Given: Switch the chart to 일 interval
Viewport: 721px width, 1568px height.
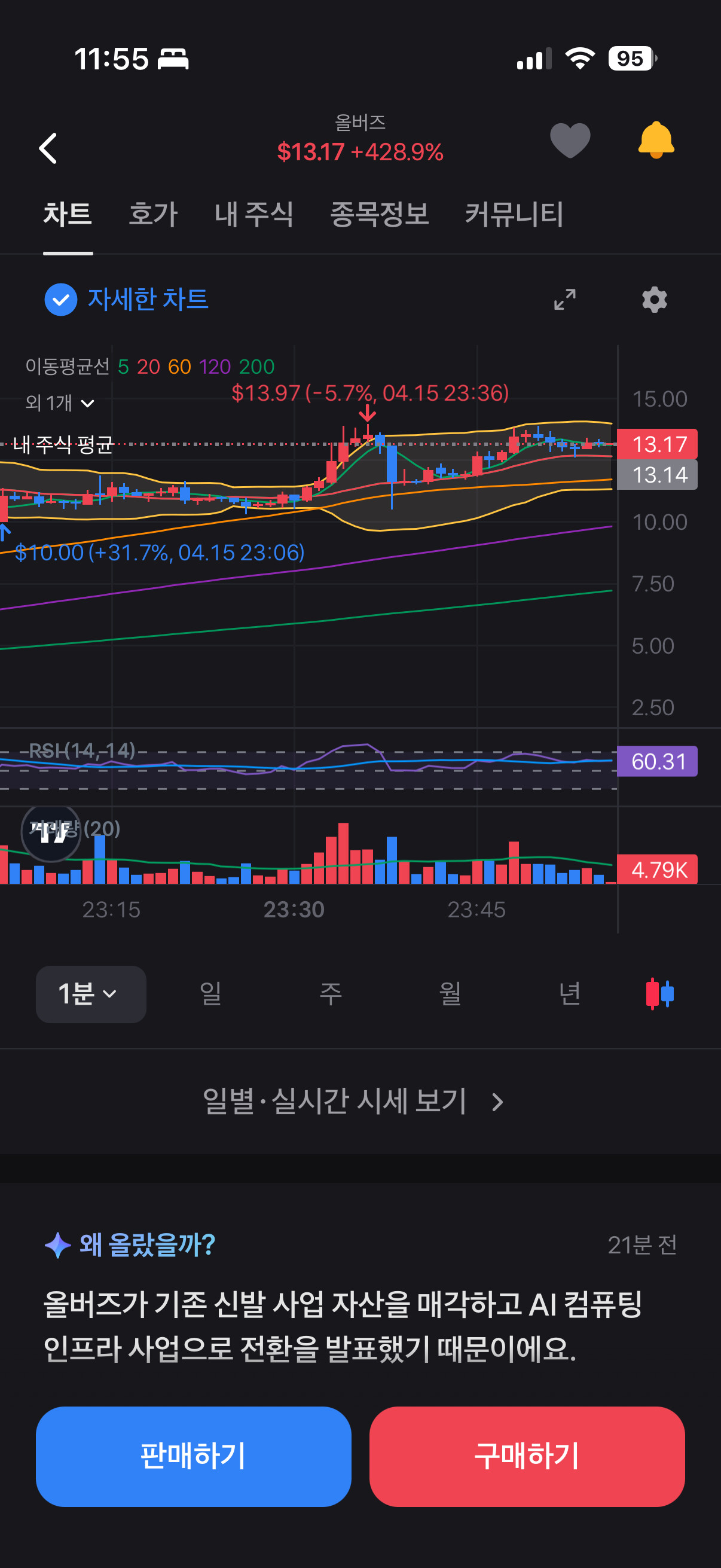Looking at the screenshot, I should 210,994.
